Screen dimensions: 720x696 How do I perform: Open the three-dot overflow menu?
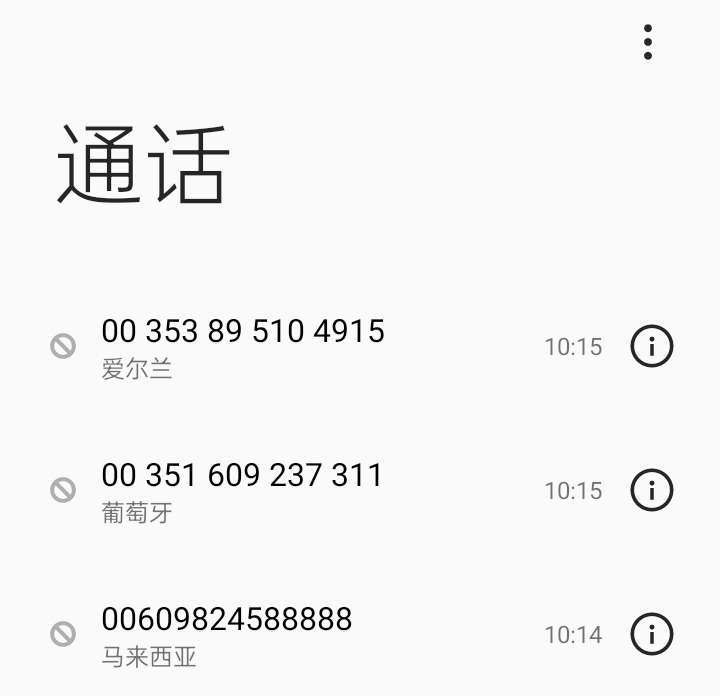[648, 42]
